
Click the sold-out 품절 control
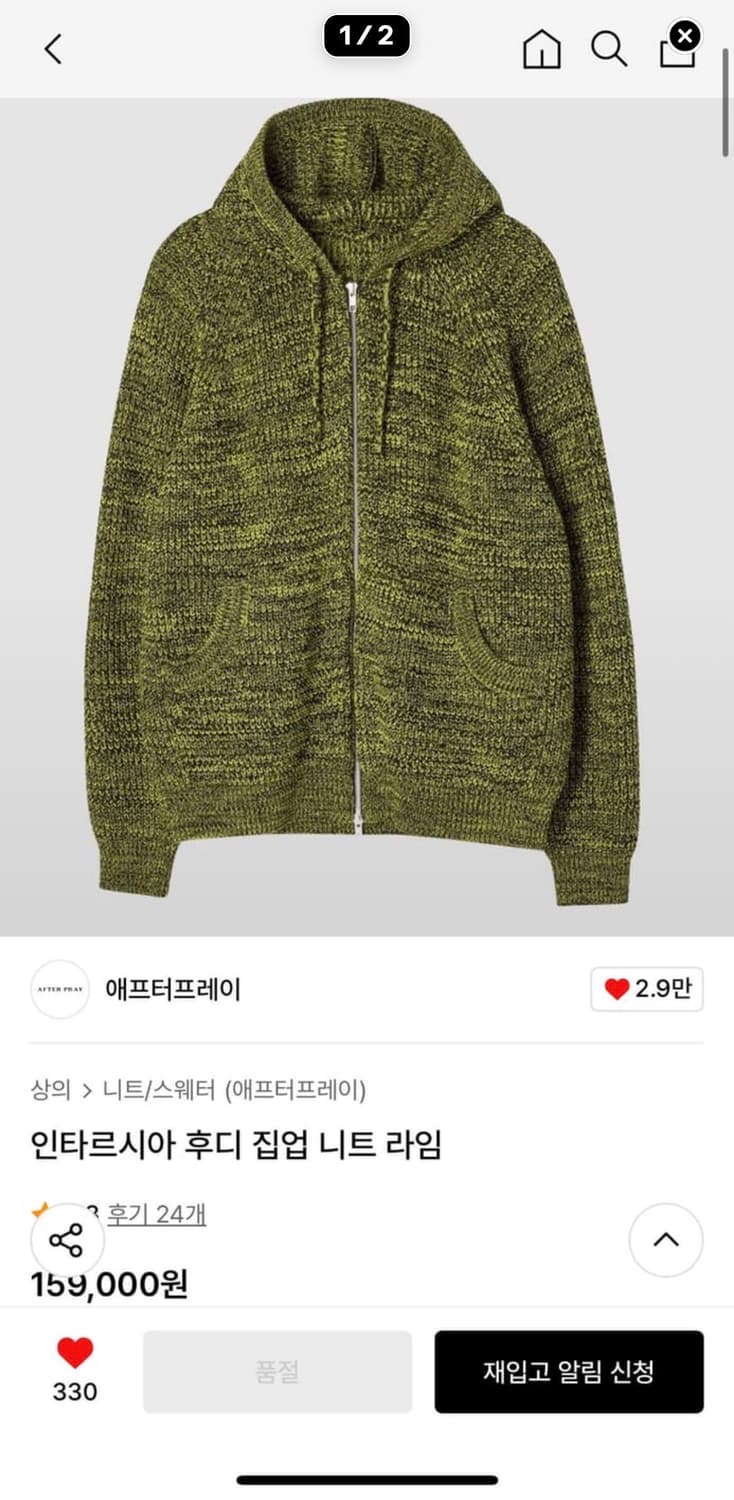pyautogui.click(x=280, y=1371)
